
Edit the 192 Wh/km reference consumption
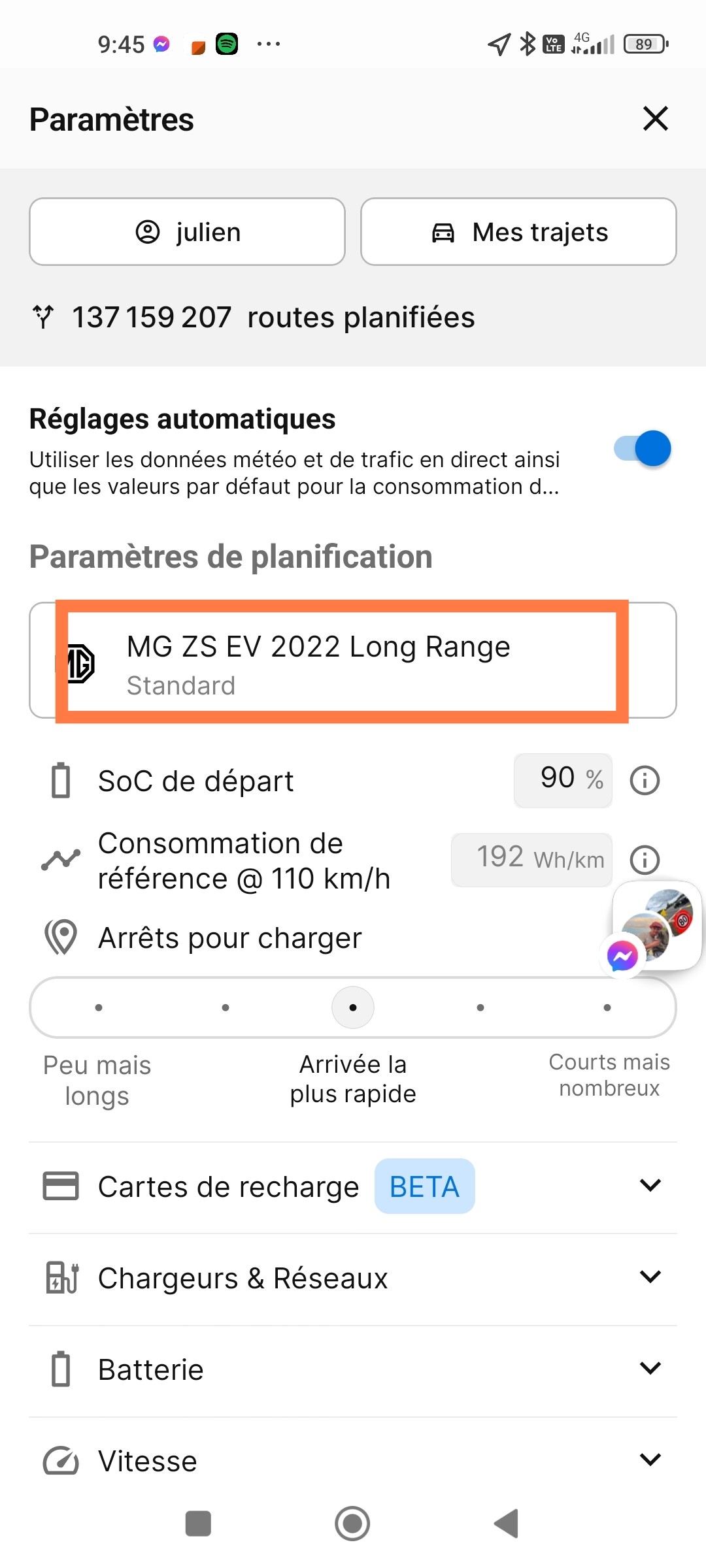[x=531, y=859]
